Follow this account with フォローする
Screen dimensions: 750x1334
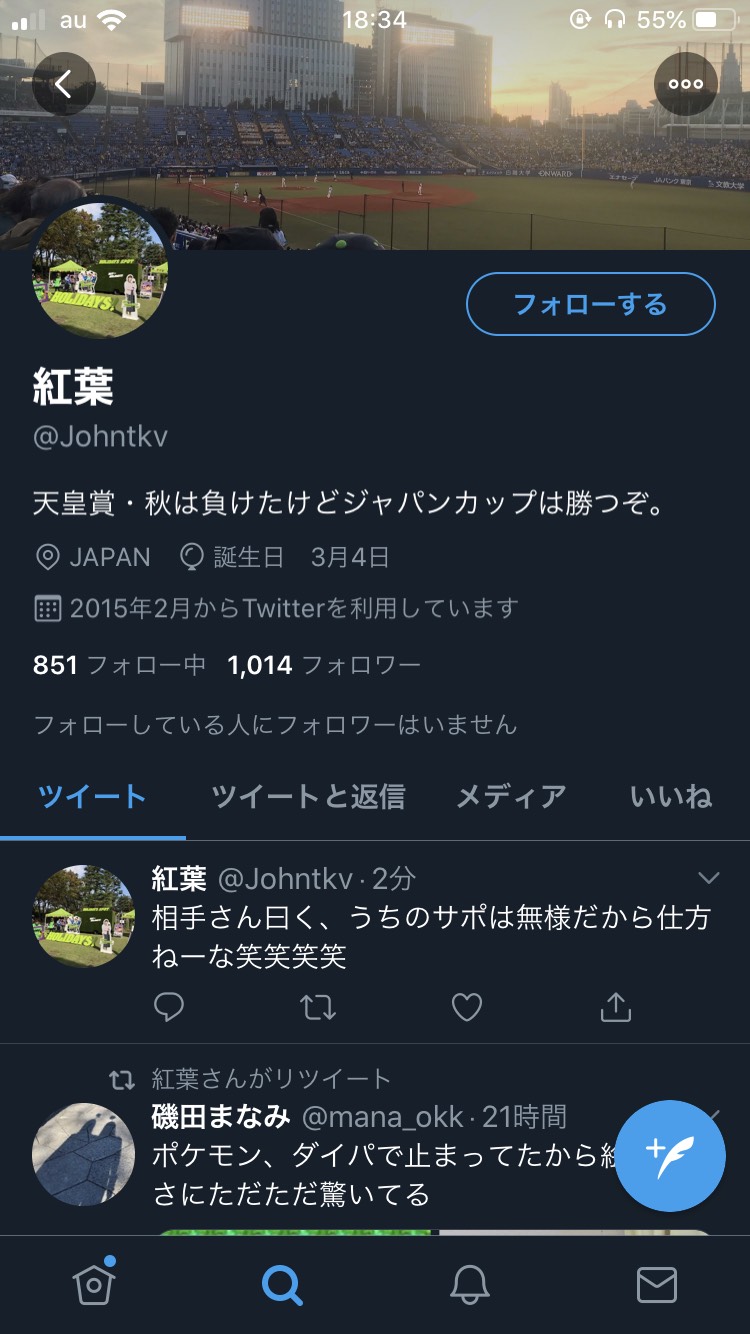coord(590,304)
